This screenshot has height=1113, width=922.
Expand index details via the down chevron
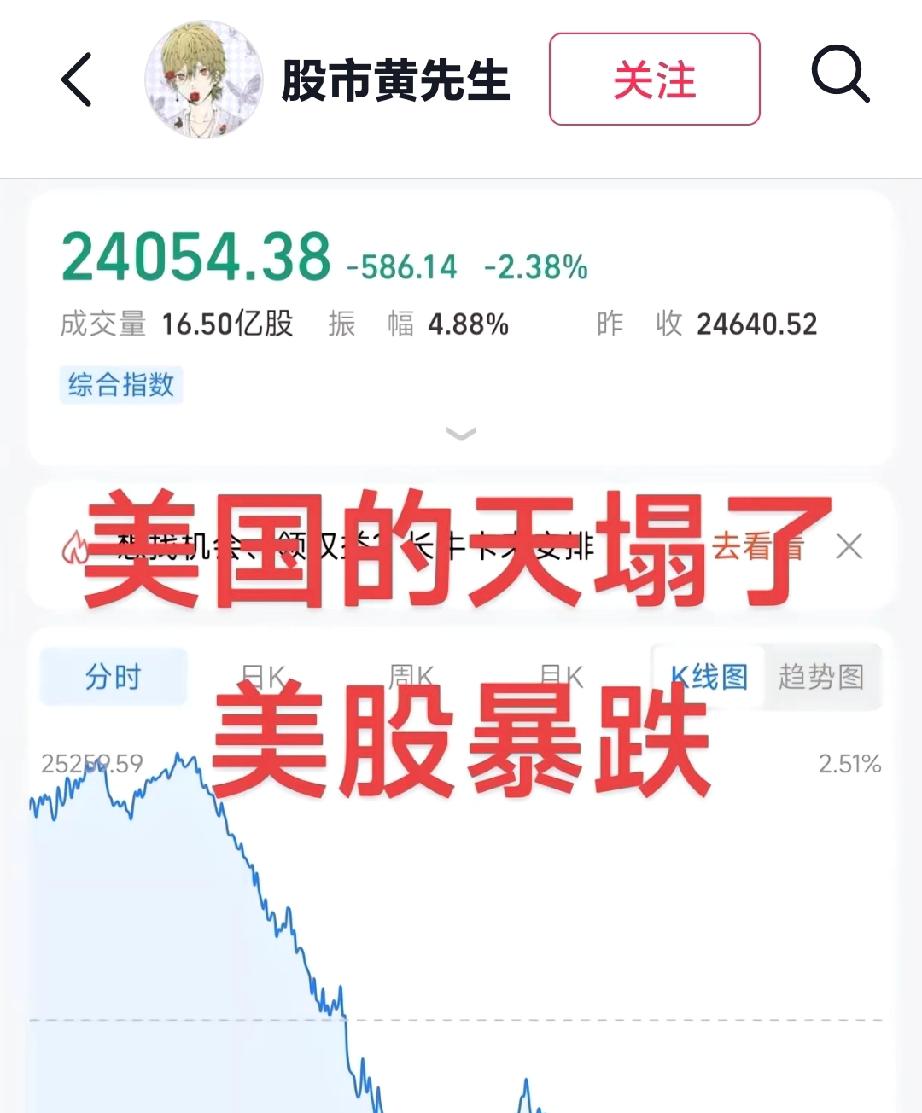click(461, 432)
